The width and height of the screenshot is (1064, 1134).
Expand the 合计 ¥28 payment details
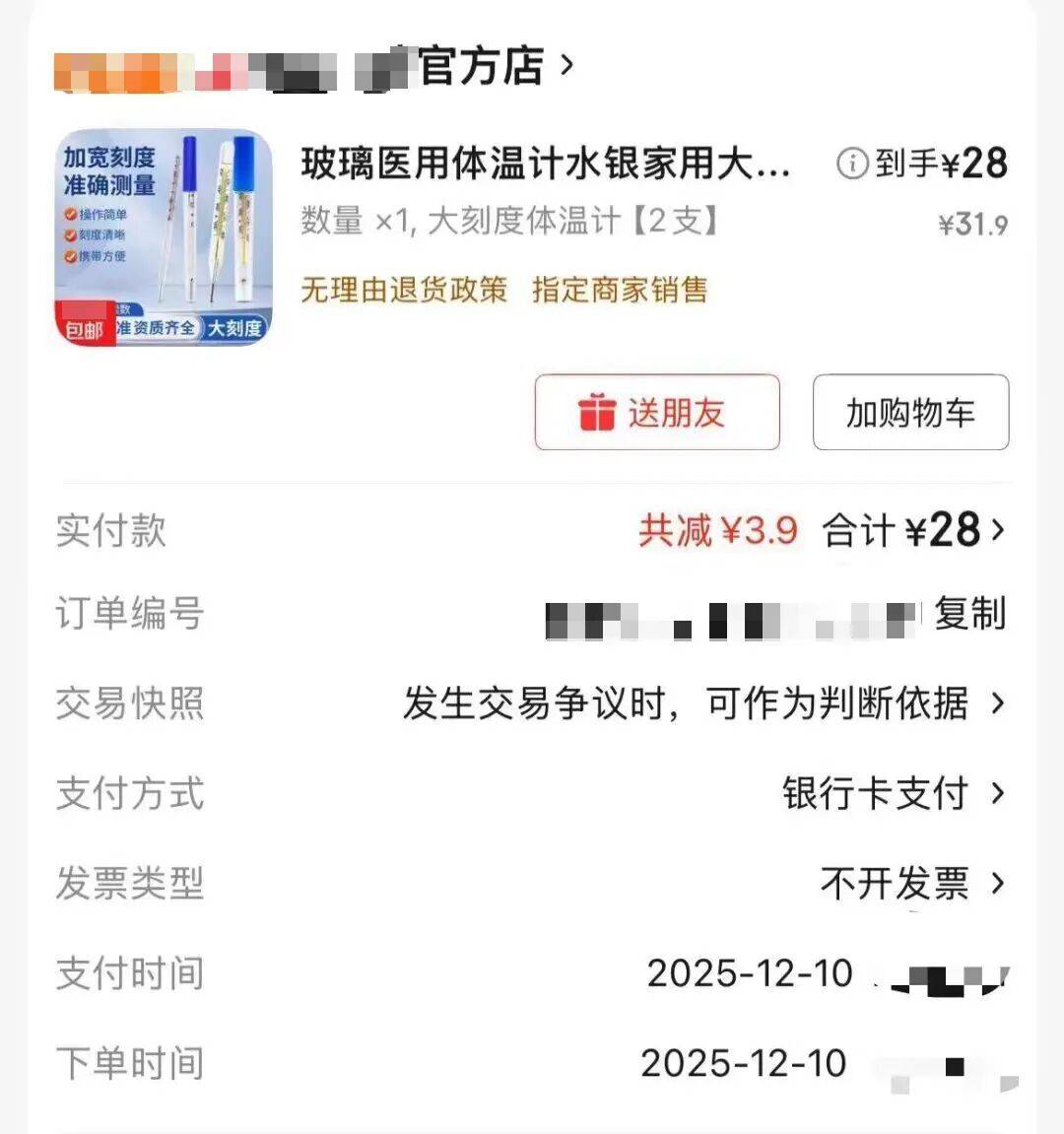pos(914,531)
